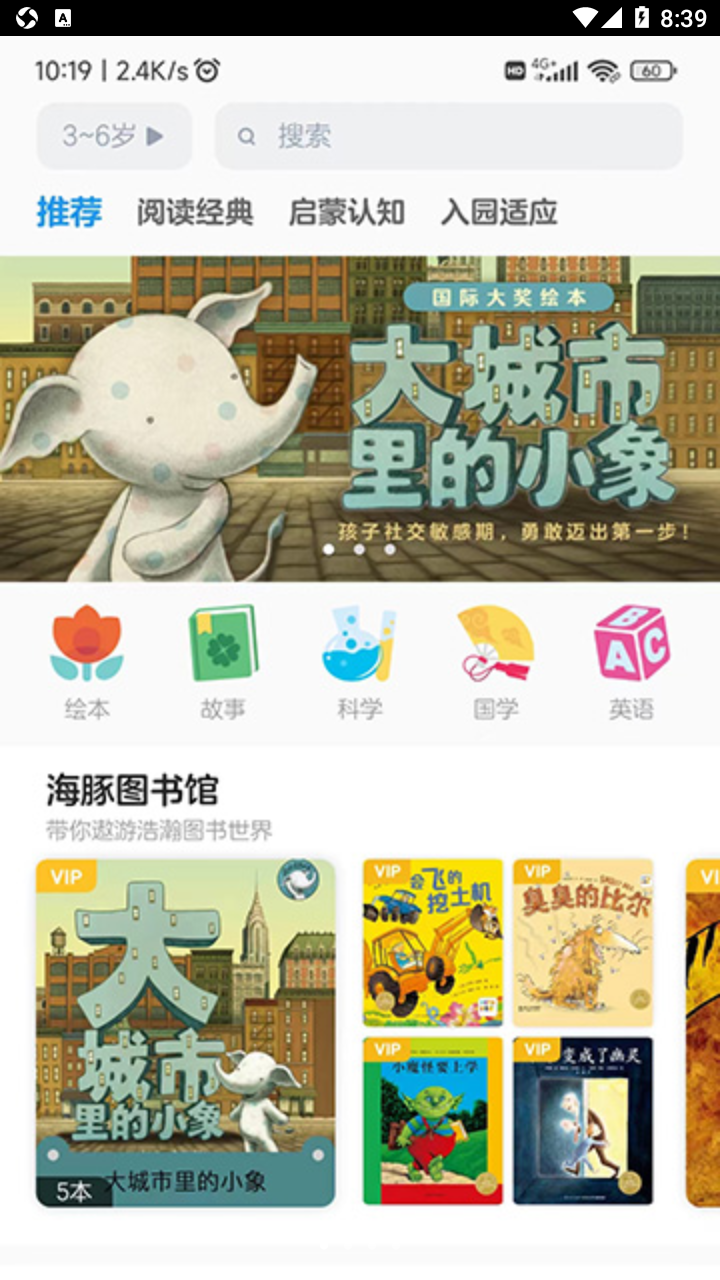Open the 绘本 category

point(87,662)
